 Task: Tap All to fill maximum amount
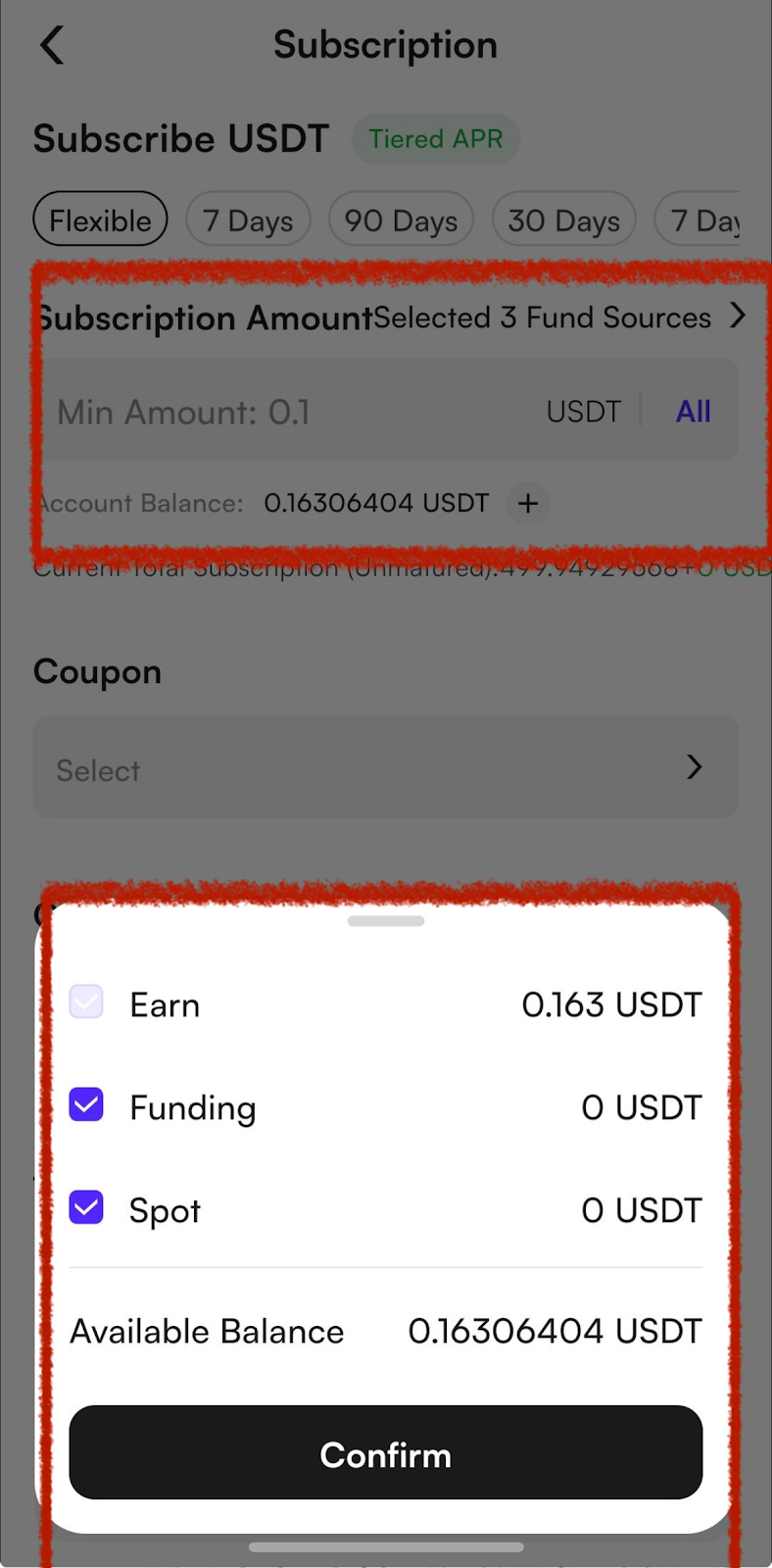(693, 412)
